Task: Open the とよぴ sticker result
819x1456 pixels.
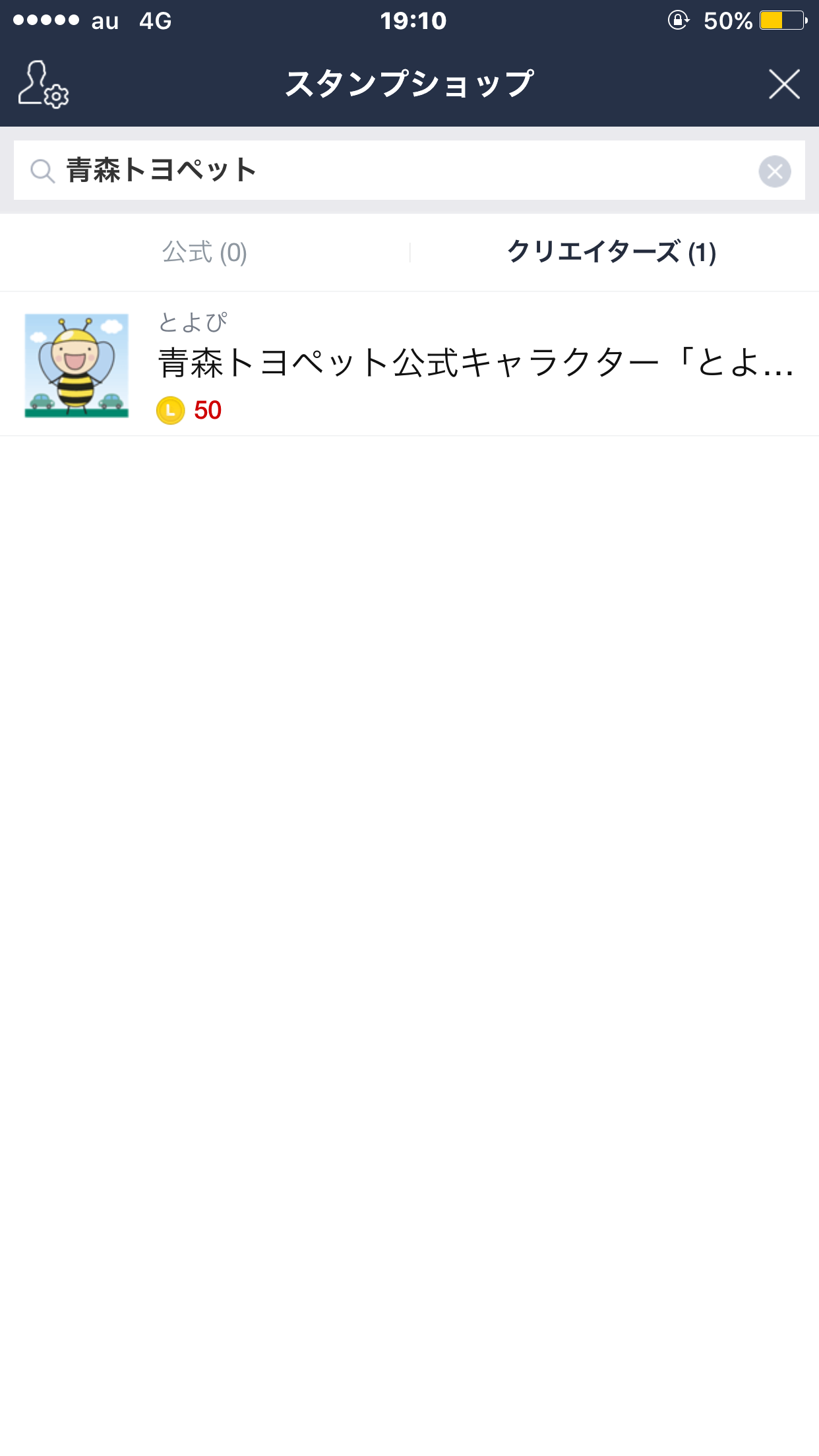Action: click(409, 364)
